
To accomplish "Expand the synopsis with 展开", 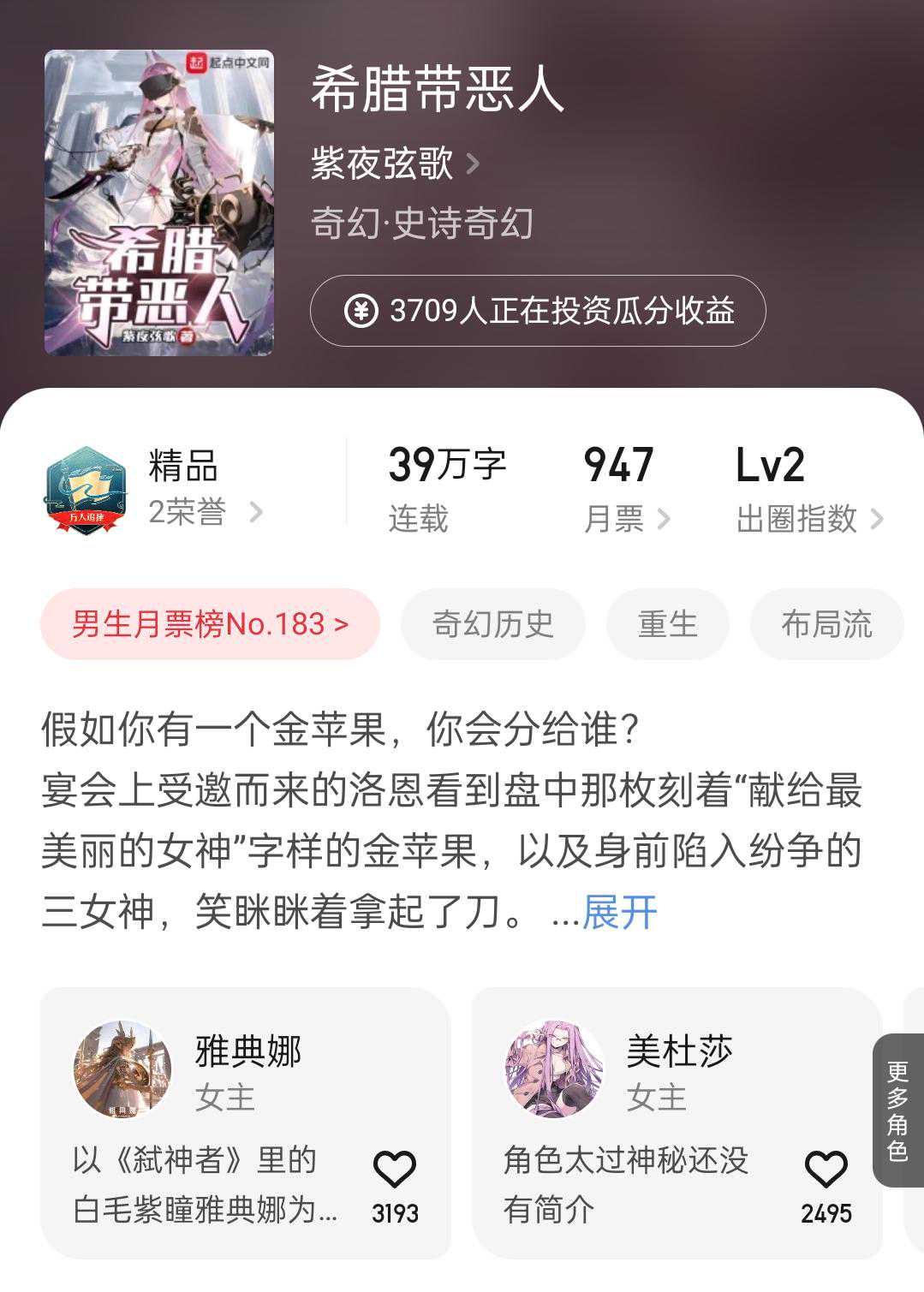I will (x=619, y=913).
